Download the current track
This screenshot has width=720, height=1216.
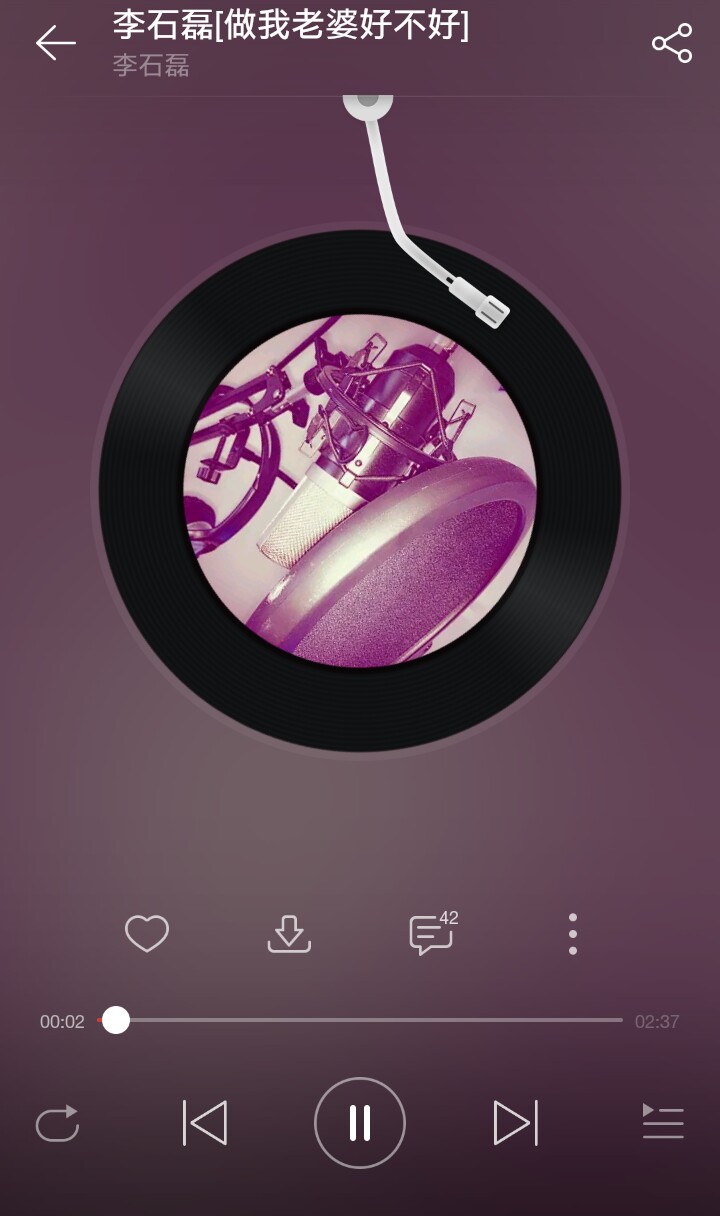[x=288, y=933]
